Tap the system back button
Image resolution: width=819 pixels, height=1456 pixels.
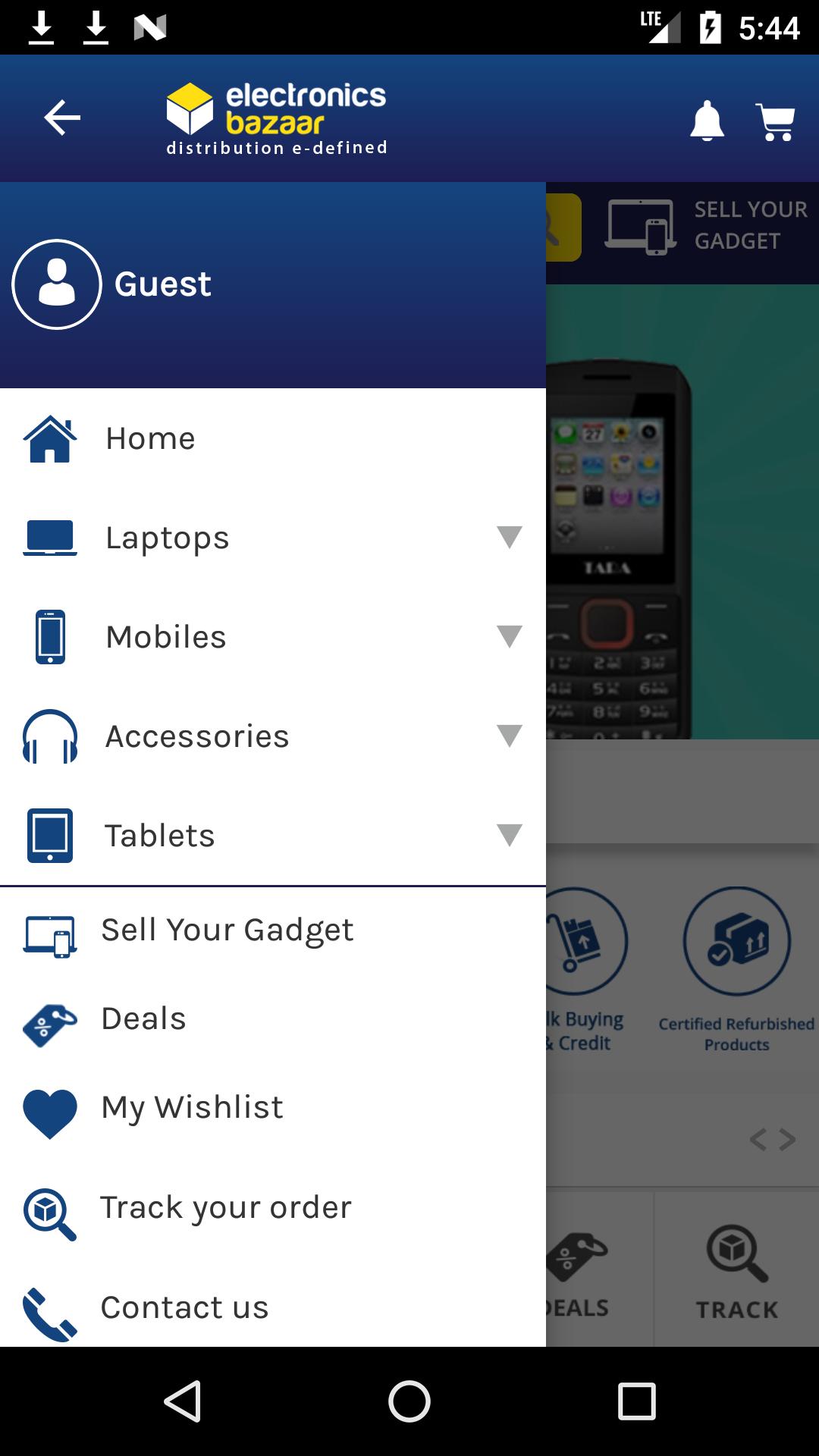(x=182, y=1401)
